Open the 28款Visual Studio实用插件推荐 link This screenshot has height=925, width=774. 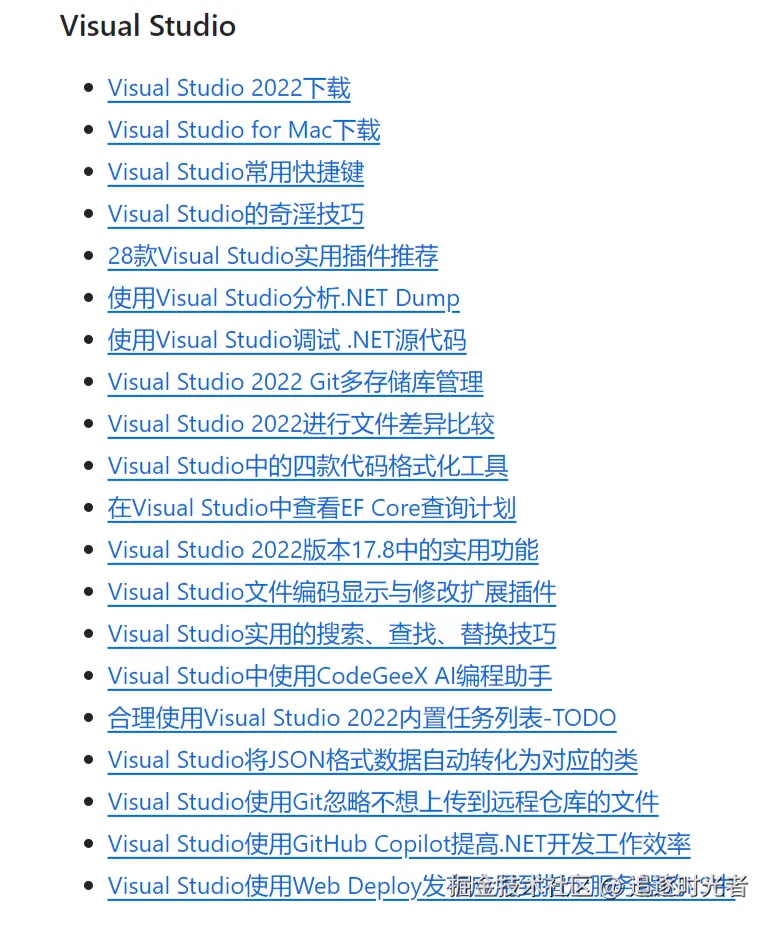pos(273,256)
